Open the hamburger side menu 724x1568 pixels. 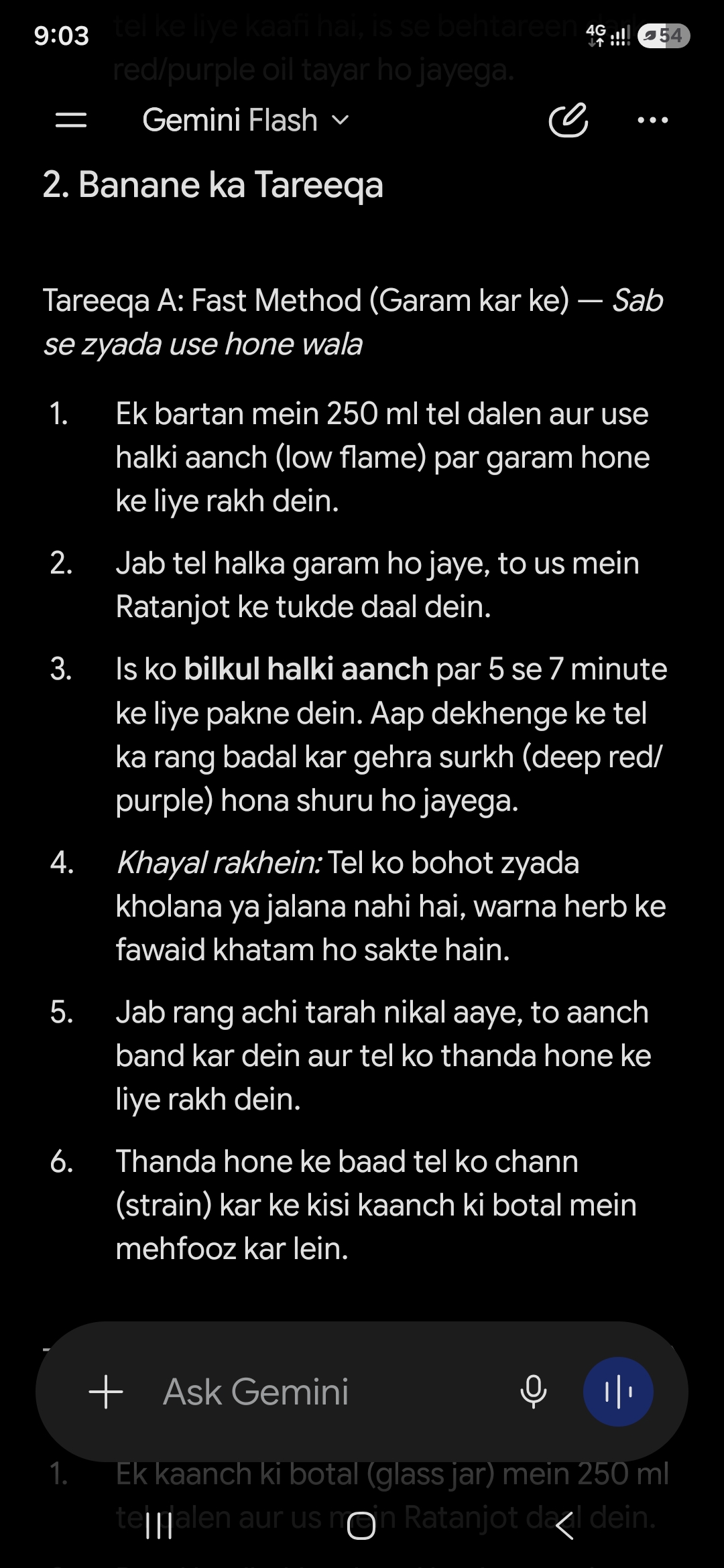click(x=70, y=121)
